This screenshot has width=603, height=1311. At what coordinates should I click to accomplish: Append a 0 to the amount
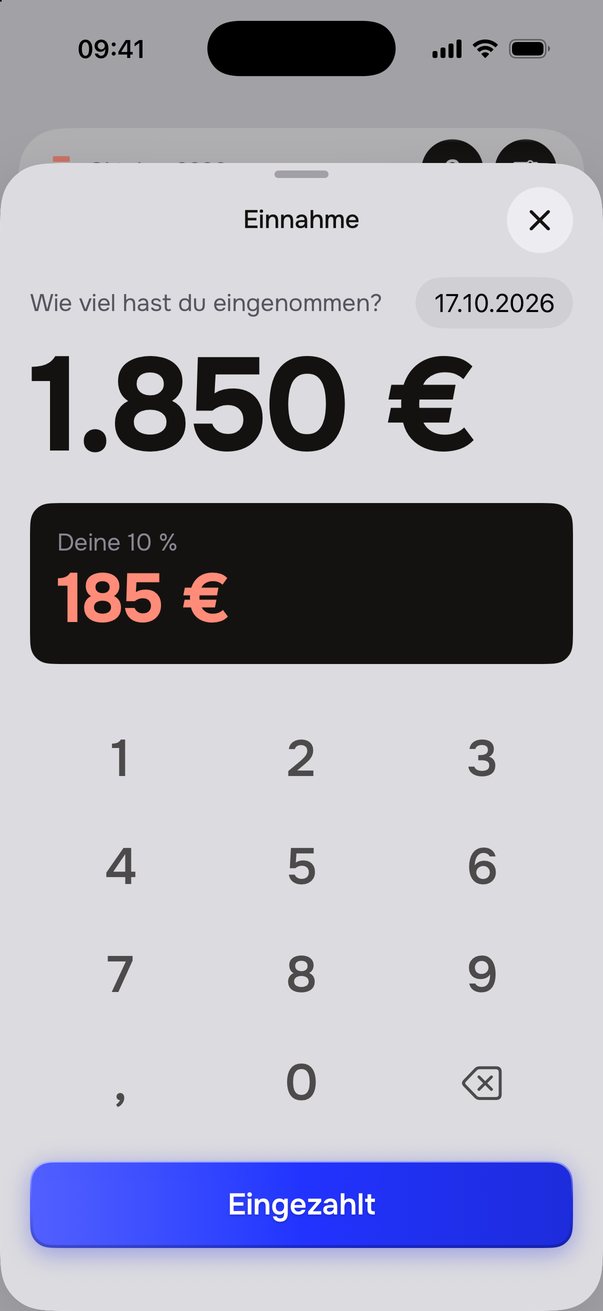[x=301, y=1082]
